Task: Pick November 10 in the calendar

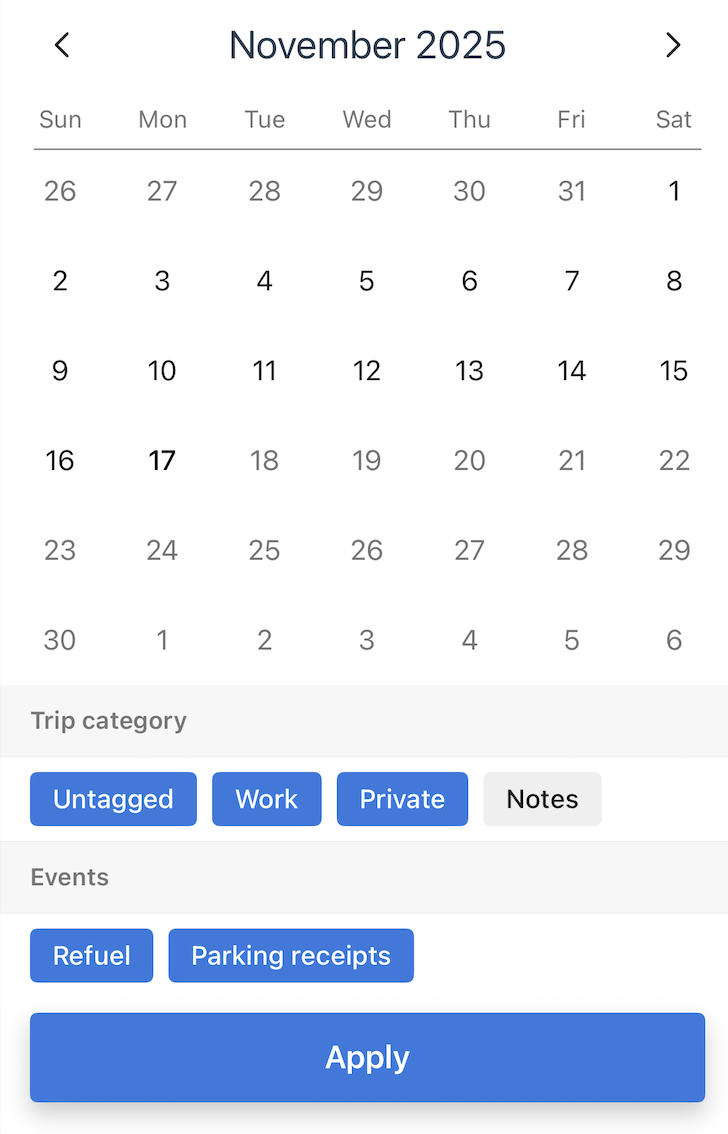Action: tap(162, 371)
